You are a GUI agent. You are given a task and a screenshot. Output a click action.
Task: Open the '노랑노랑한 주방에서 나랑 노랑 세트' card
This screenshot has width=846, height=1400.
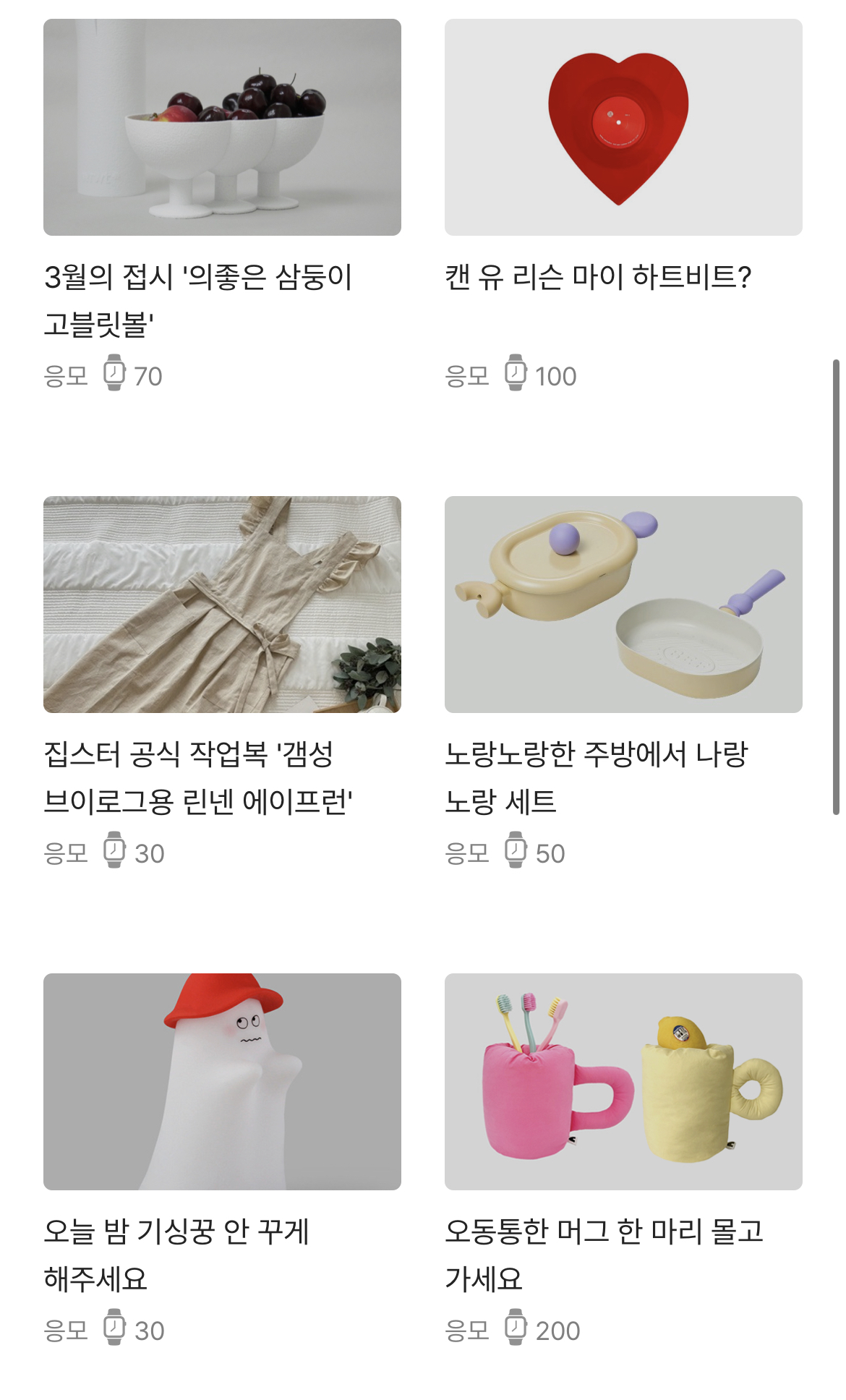point(623,683)
